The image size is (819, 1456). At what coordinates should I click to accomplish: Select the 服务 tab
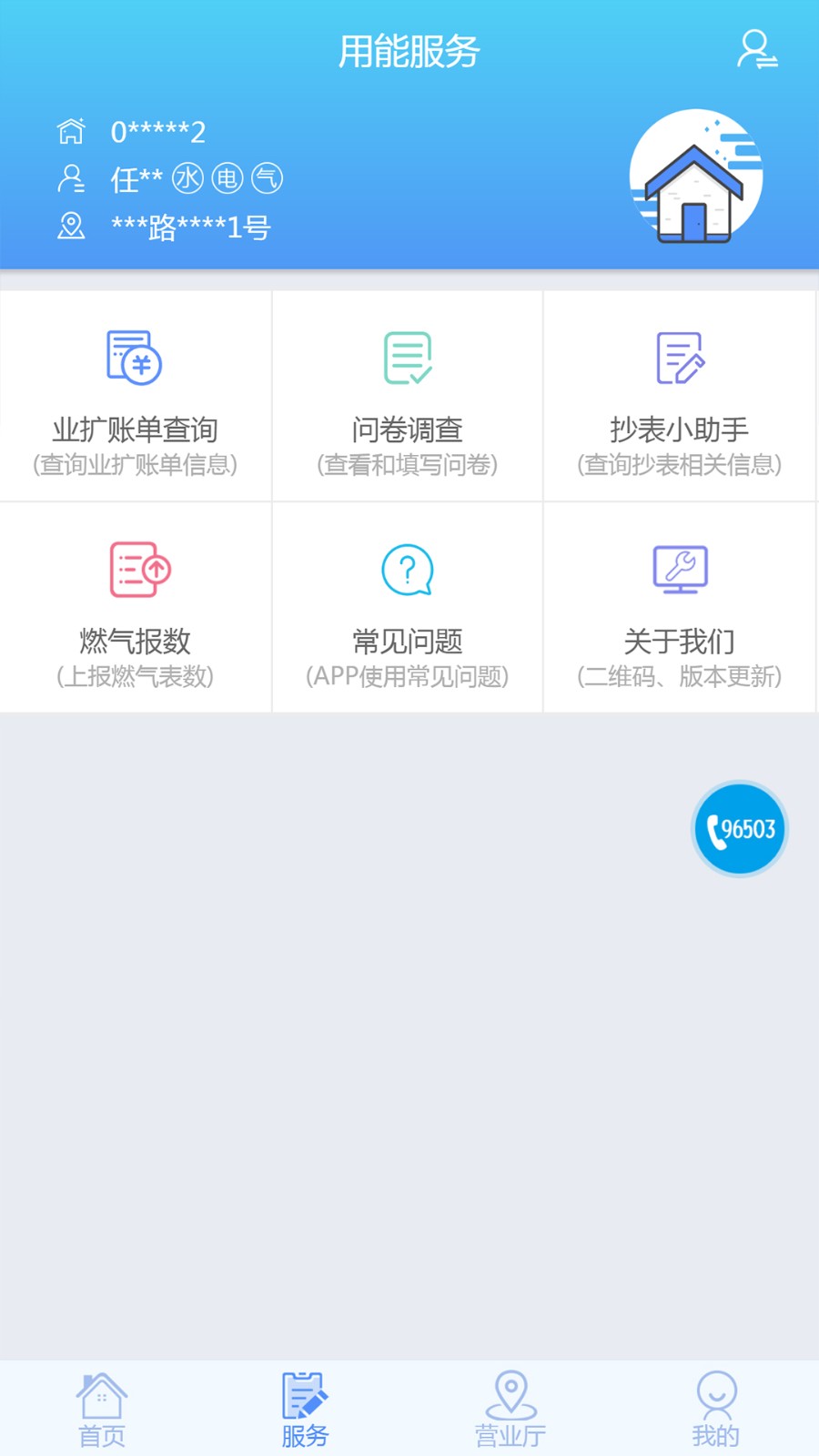click(x=305, y=1410)
